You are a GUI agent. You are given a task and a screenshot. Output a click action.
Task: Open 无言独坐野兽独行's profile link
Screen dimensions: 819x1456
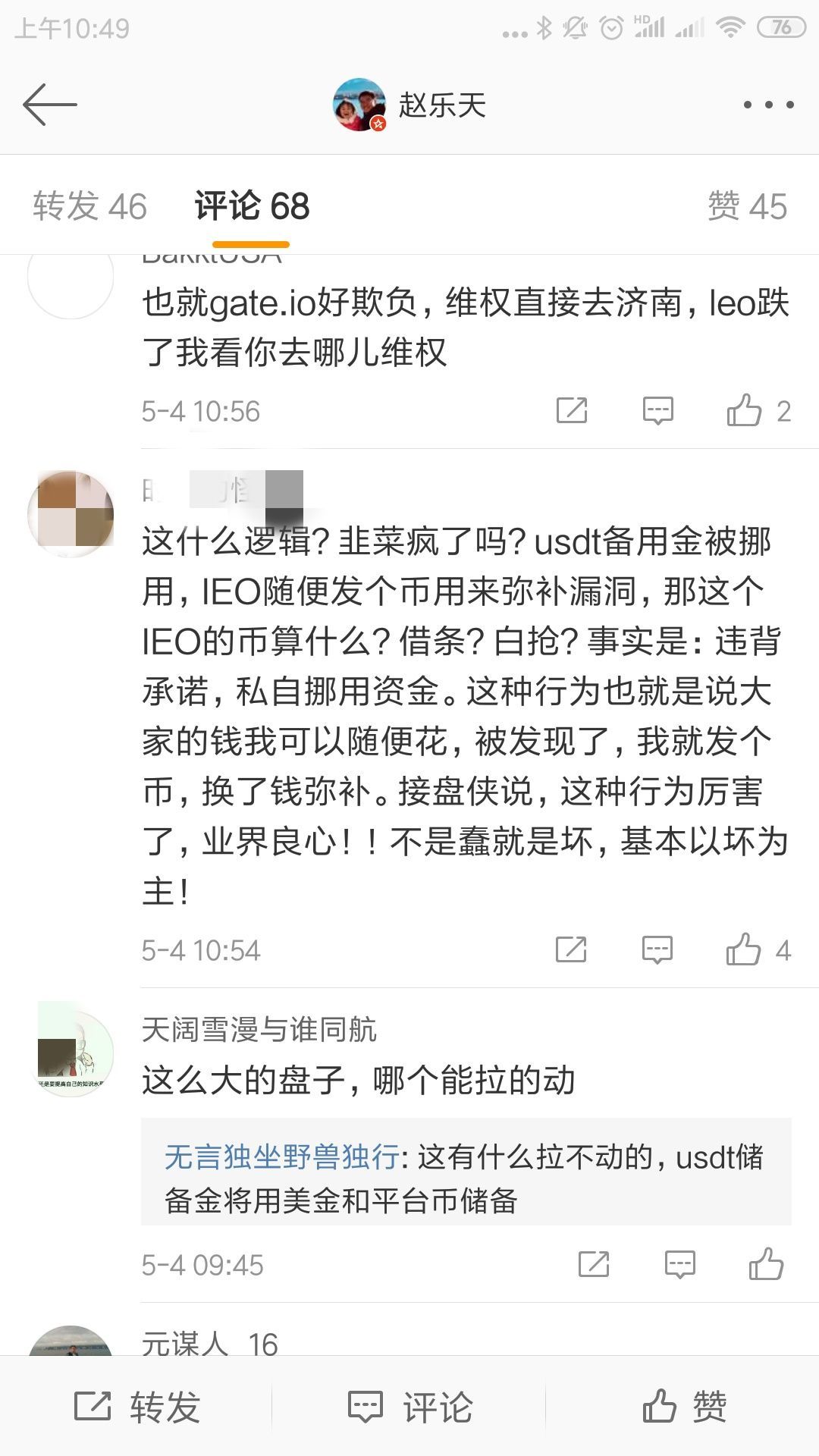[x=281, y=1157]
